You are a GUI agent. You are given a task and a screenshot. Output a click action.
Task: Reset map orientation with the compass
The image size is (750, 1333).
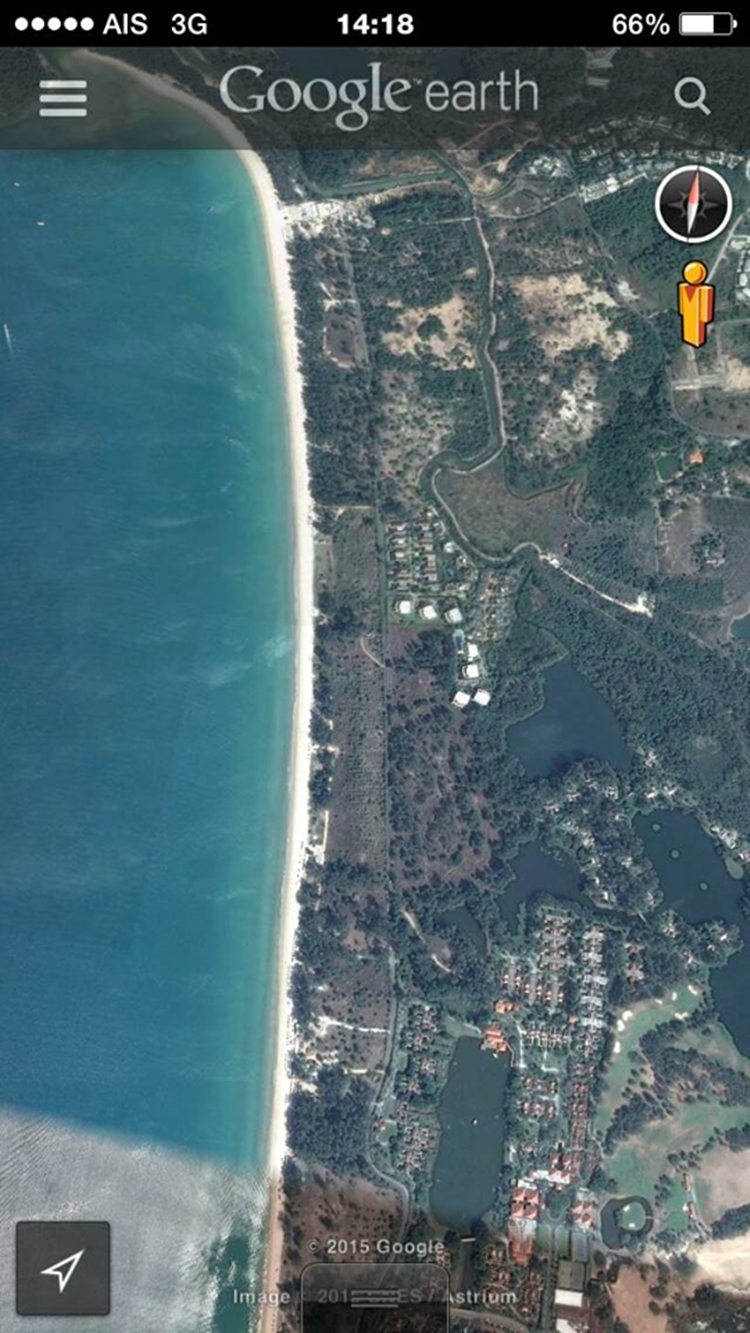694,205
